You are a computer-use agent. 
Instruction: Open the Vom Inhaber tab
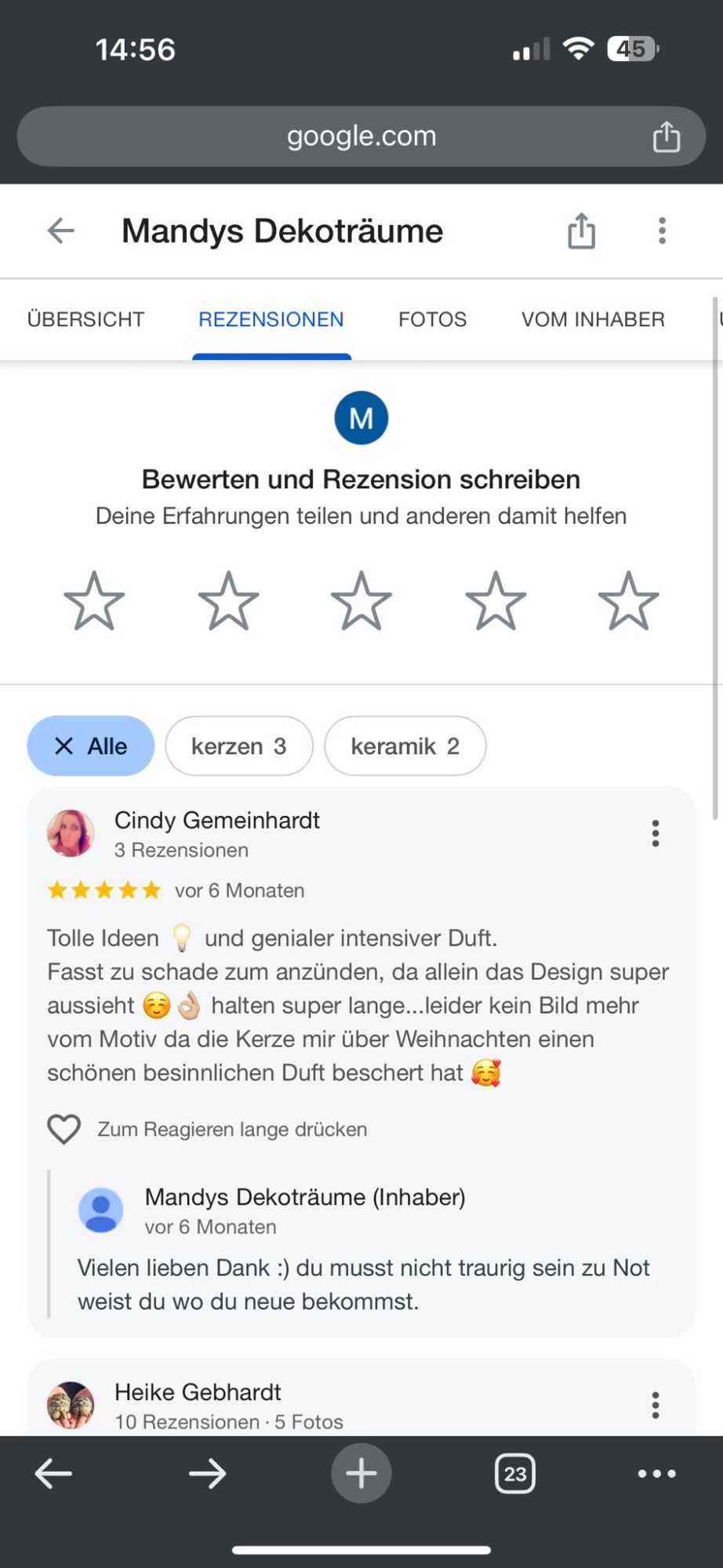593,320
